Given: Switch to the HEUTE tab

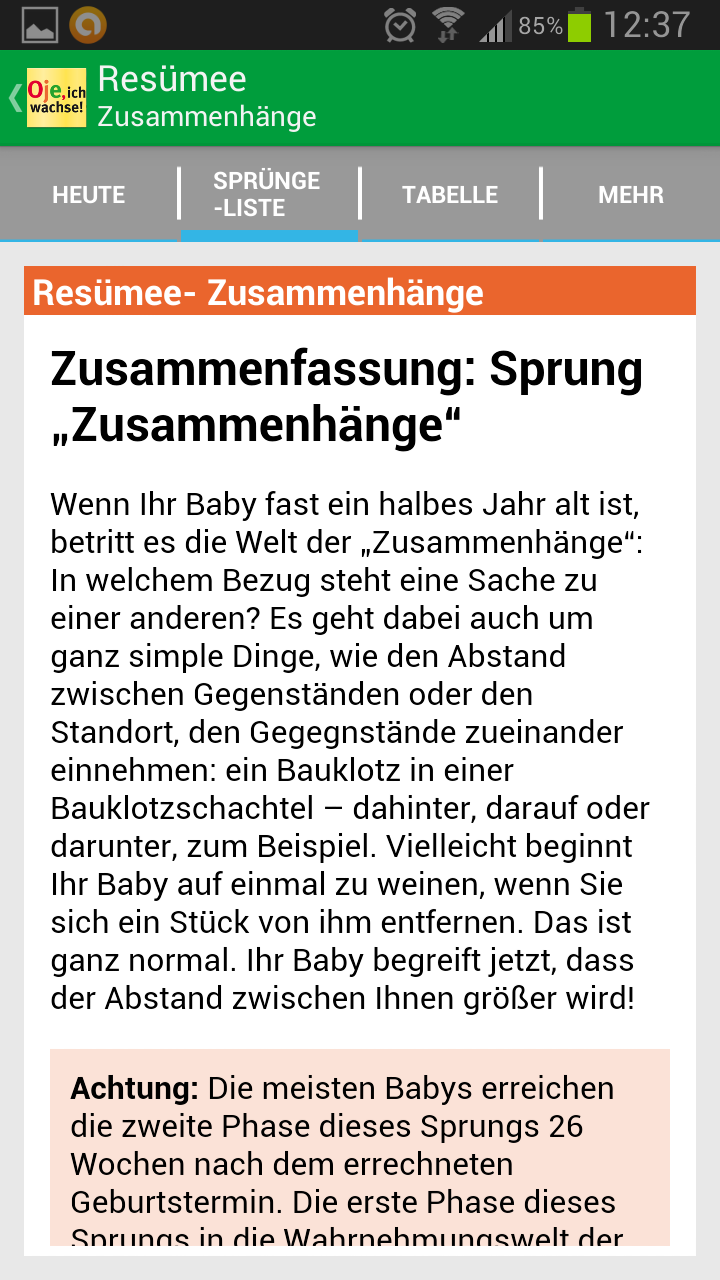Looking at the screenshot, I should (89, 195).
